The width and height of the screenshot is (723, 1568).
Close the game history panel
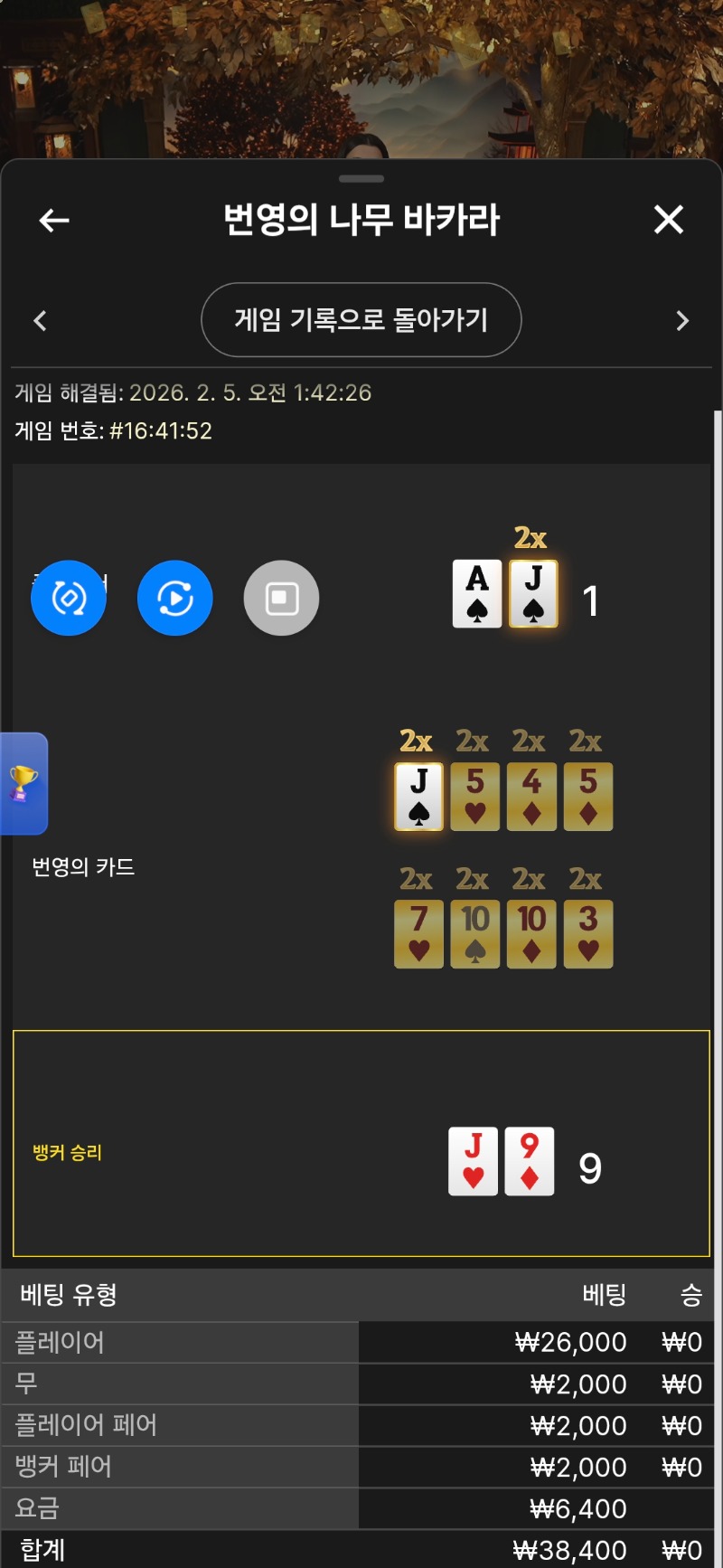click(x=668, y=220)
